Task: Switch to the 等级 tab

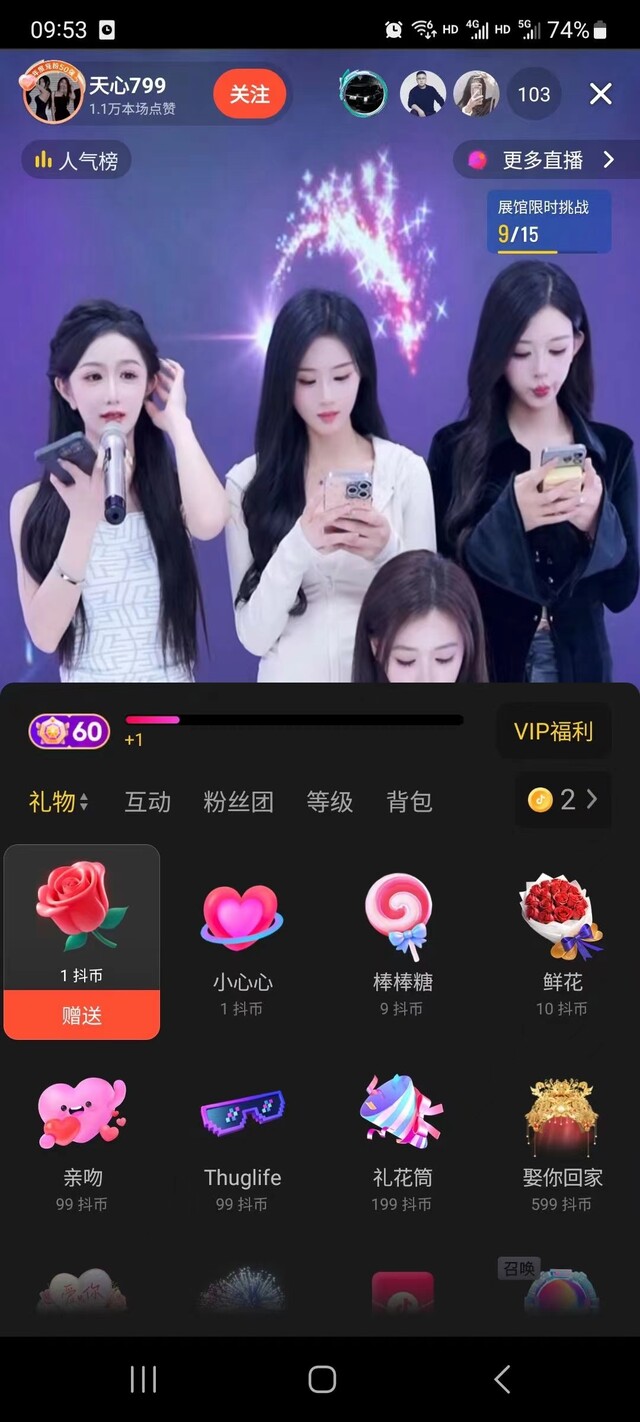Action: 329,801
